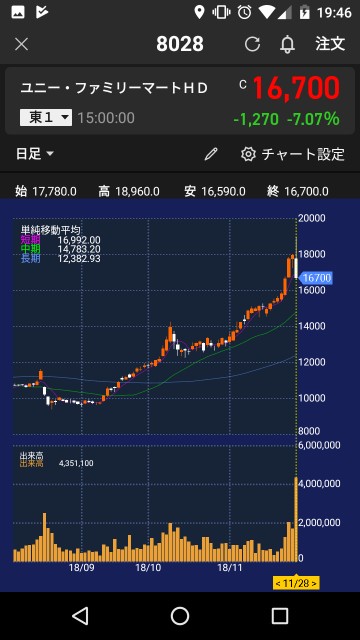Change the 日足 chart interval
Image resolution: width=360 pixels, height=640 pixels.
[35, 154]
